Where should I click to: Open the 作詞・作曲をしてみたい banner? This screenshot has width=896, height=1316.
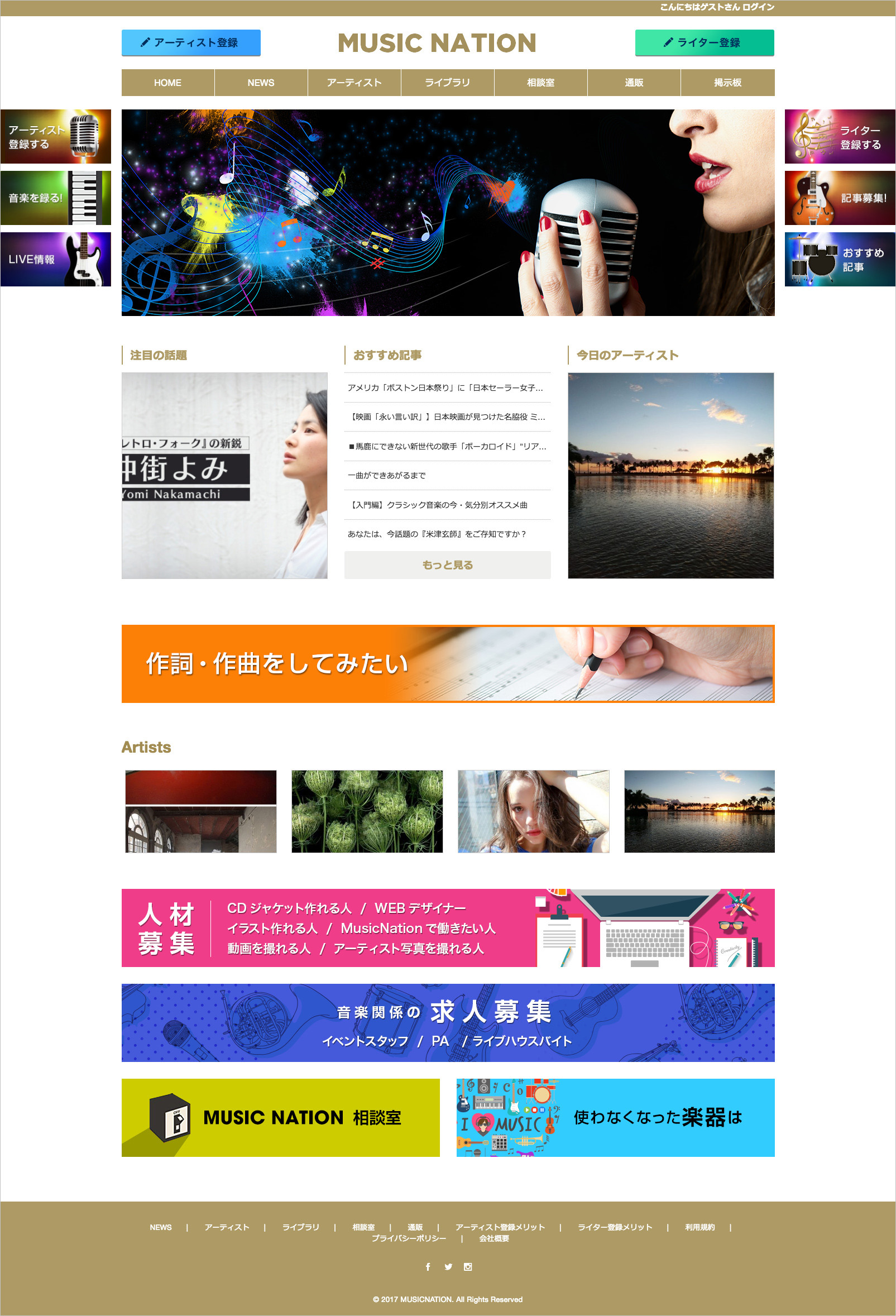click(x=448, y=664)
